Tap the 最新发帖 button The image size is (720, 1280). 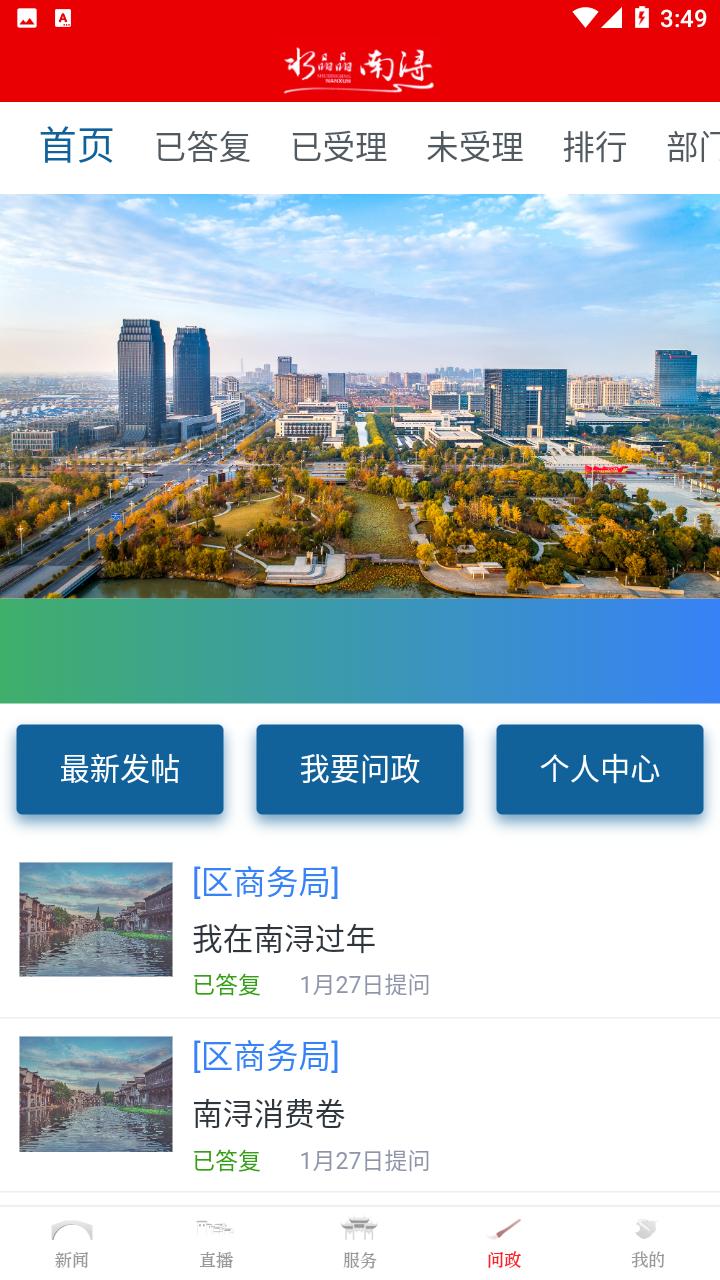point(120,769)
